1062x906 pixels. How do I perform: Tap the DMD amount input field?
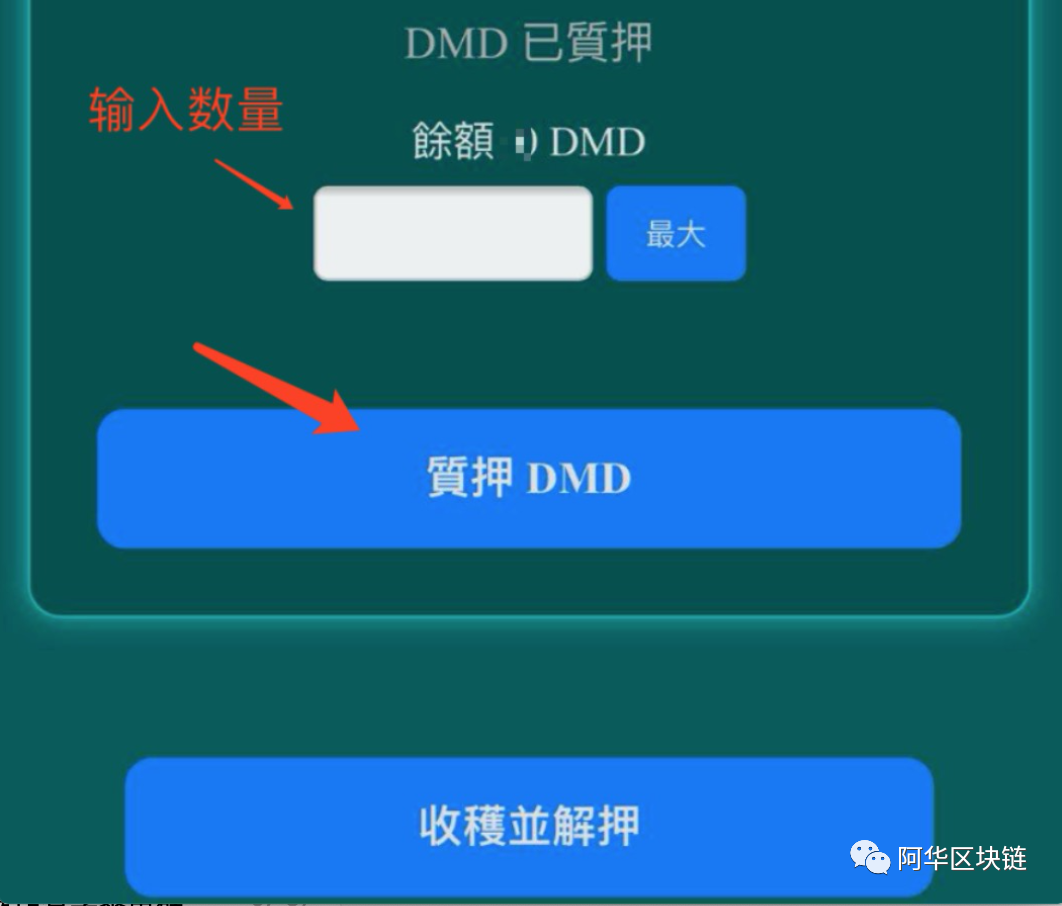coord(453,233)
